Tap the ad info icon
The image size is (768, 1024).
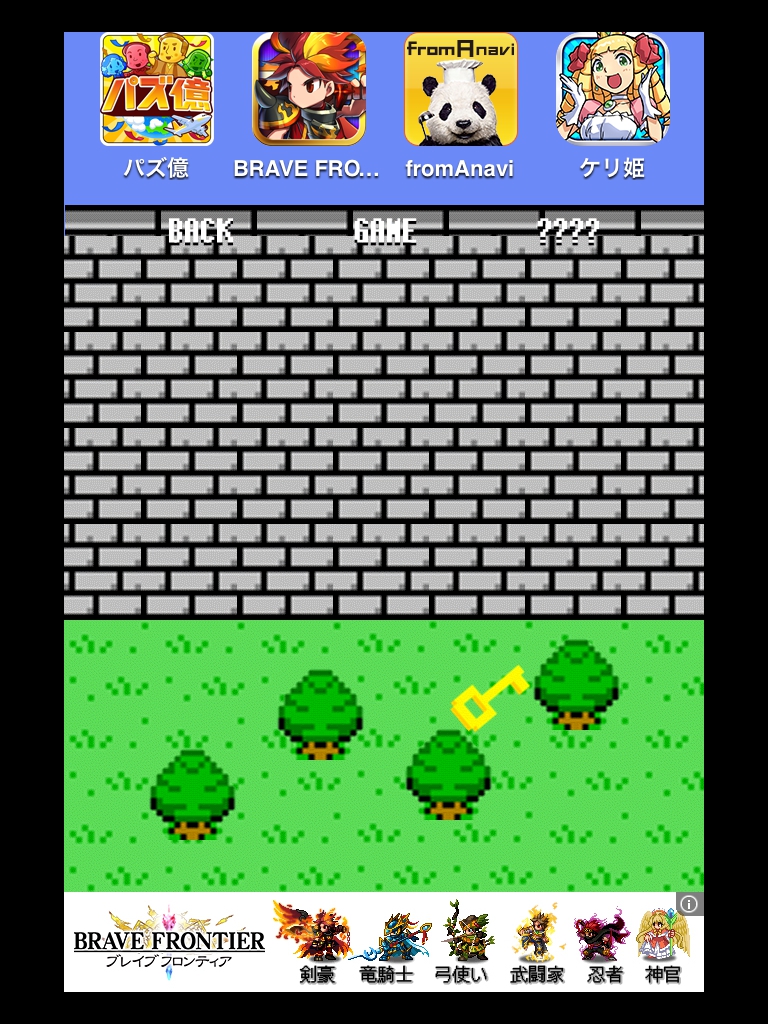point(689,904)
